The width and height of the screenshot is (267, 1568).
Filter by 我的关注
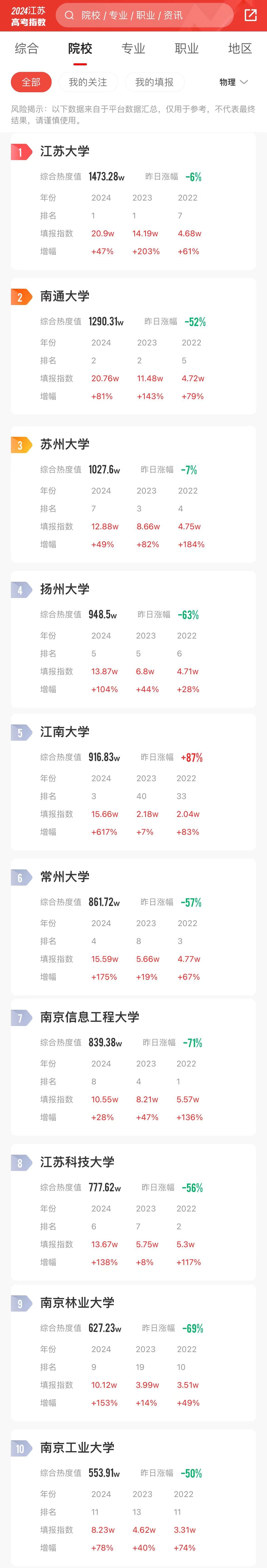click(x=88, y=82)
